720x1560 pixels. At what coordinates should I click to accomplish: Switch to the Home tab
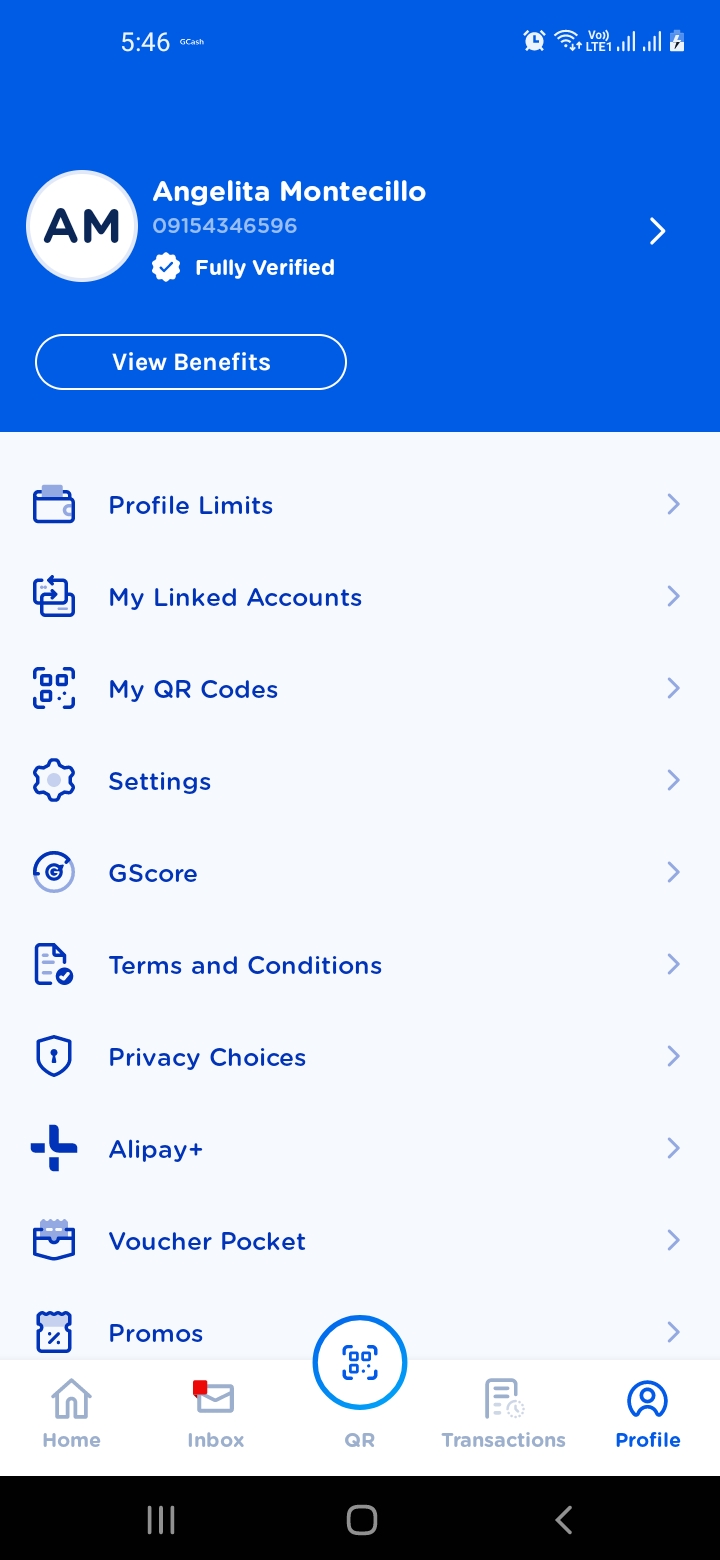click(x=72, y=1414)
